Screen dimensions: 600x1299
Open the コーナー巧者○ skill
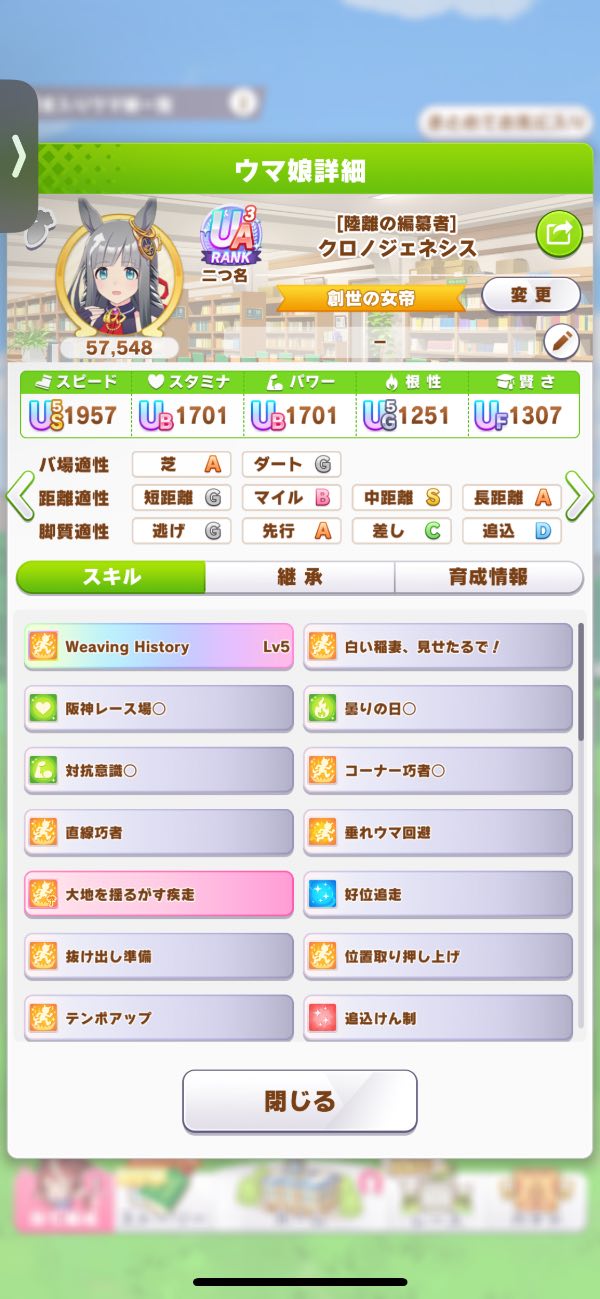pyautogui.click(x=438, y=771)
